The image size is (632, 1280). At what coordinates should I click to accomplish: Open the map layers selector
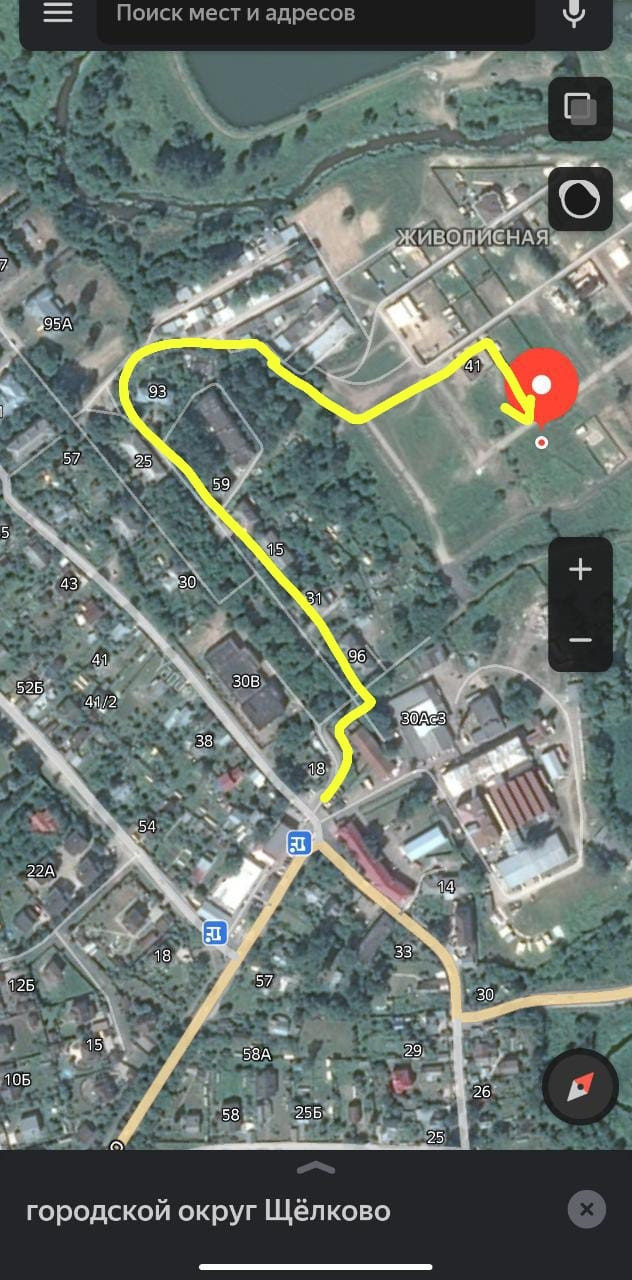[580, 108]
